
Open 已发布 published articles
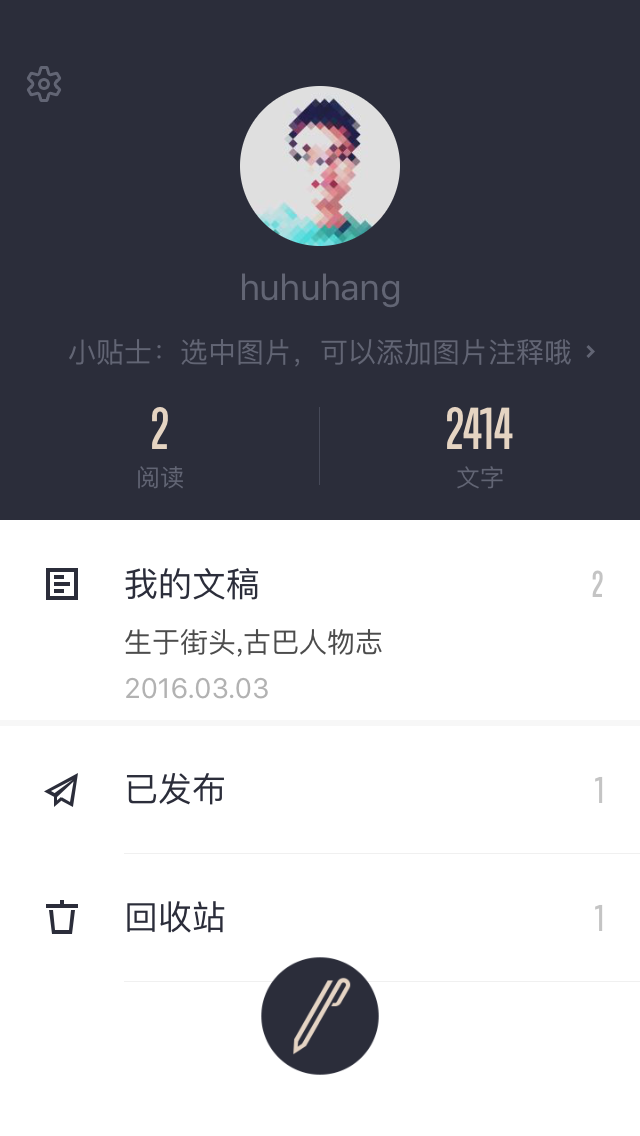[175, 790]
